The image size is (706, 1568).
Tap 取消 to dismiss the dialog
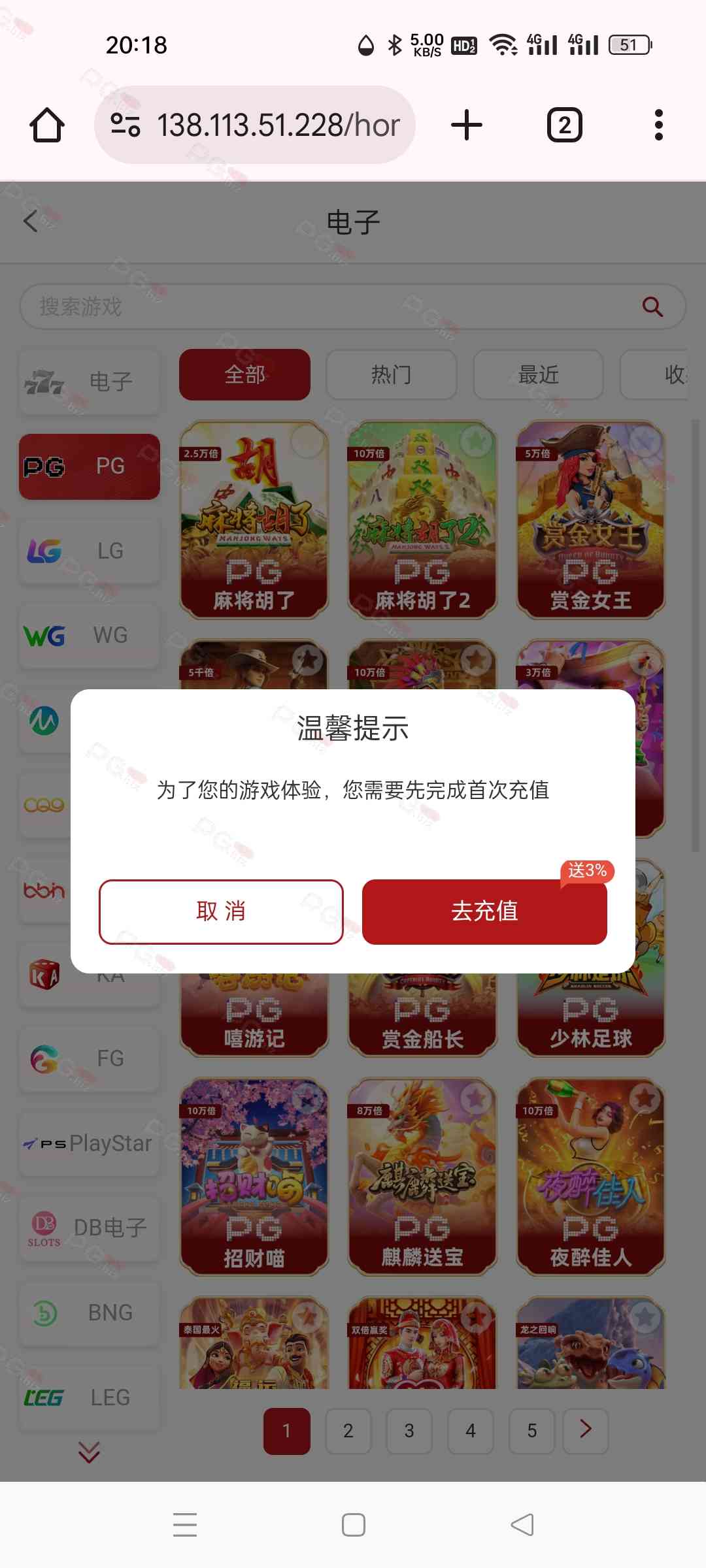221,911
